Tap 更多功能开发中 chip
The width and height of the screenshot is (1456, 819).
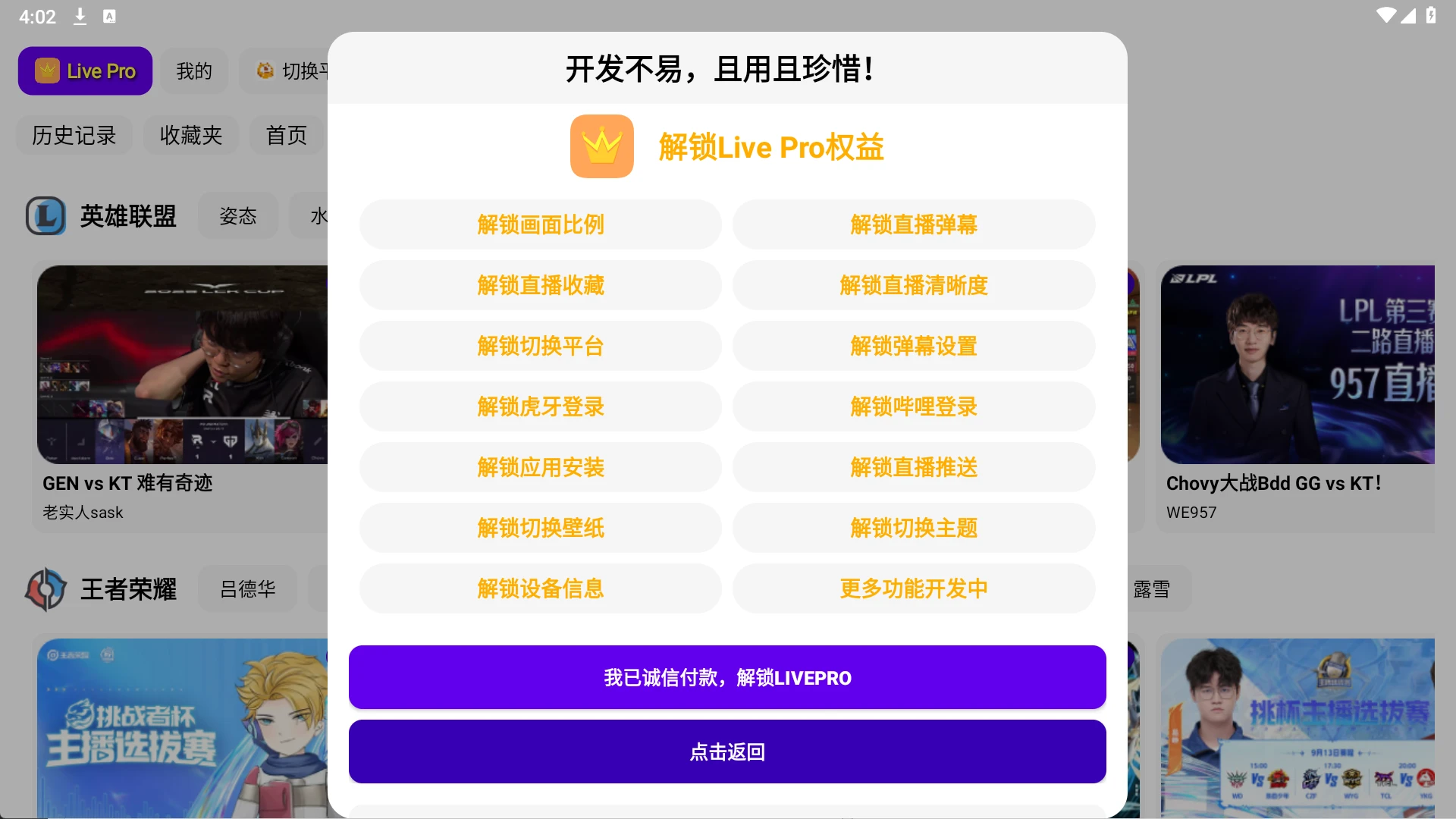click(913, 588)
